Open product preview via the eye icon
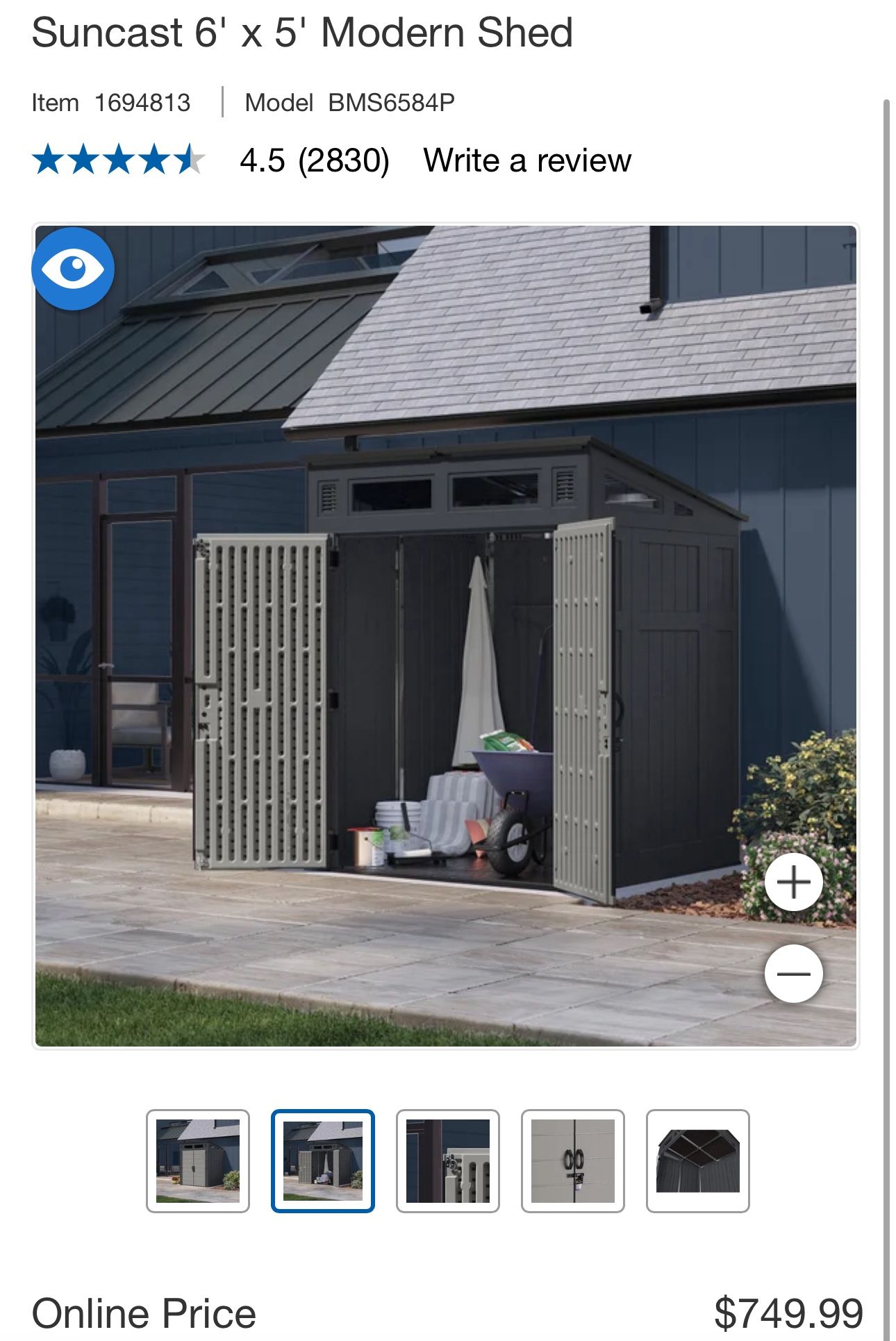The width and height of the screenshot is (896, 1341). click(x=72, y=269)
